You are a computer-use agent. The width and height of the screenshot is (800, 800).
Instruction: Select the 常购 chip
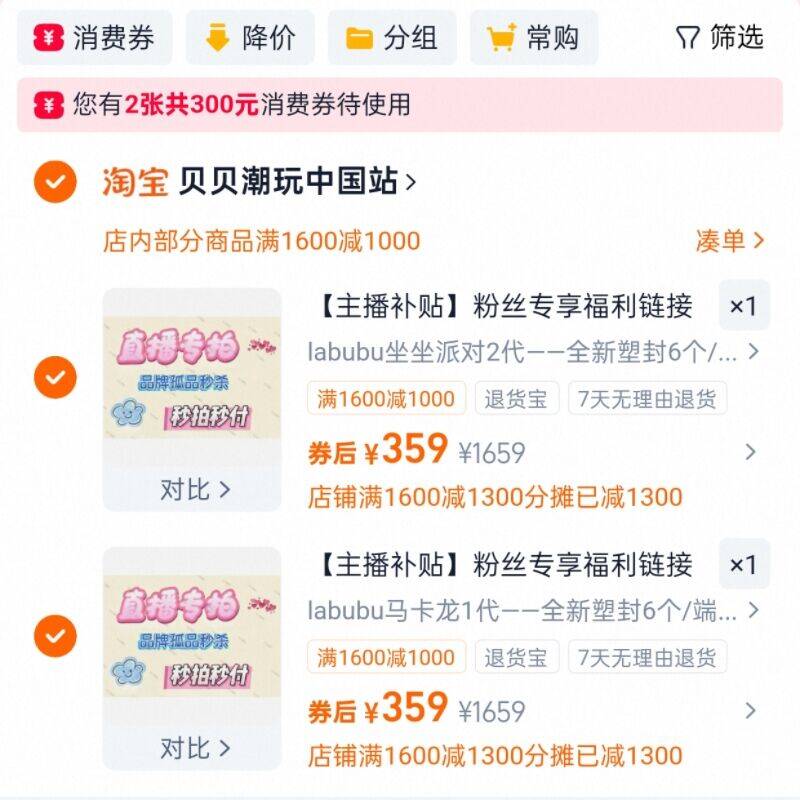click(534, 38)
